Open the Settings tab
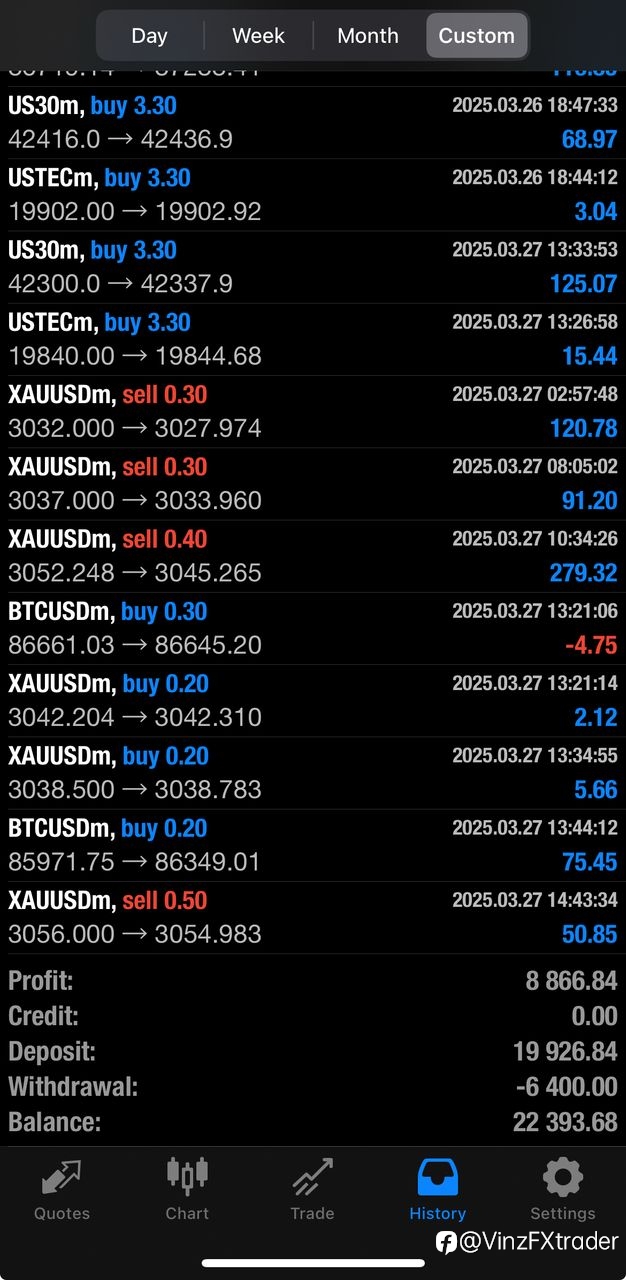 pyautogui.click(x=562, y=1190)
